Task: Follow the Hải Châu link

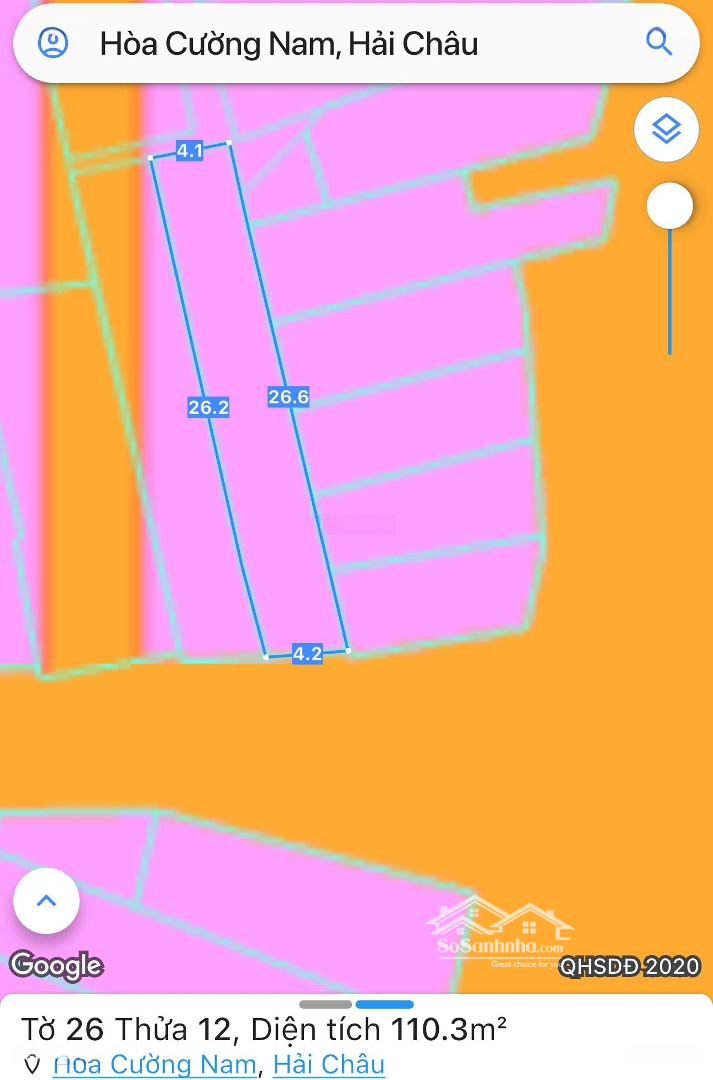Action: pyautogui.click(x=328, y=1064)
